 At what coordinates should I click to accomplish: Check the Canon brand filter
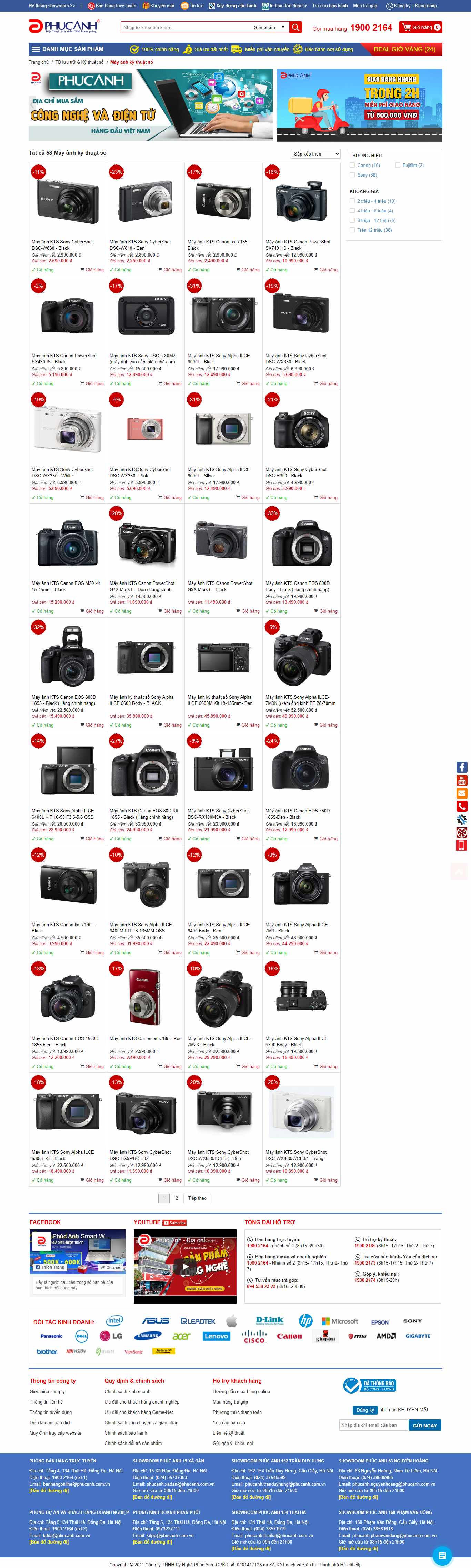(x=352, y=165)
